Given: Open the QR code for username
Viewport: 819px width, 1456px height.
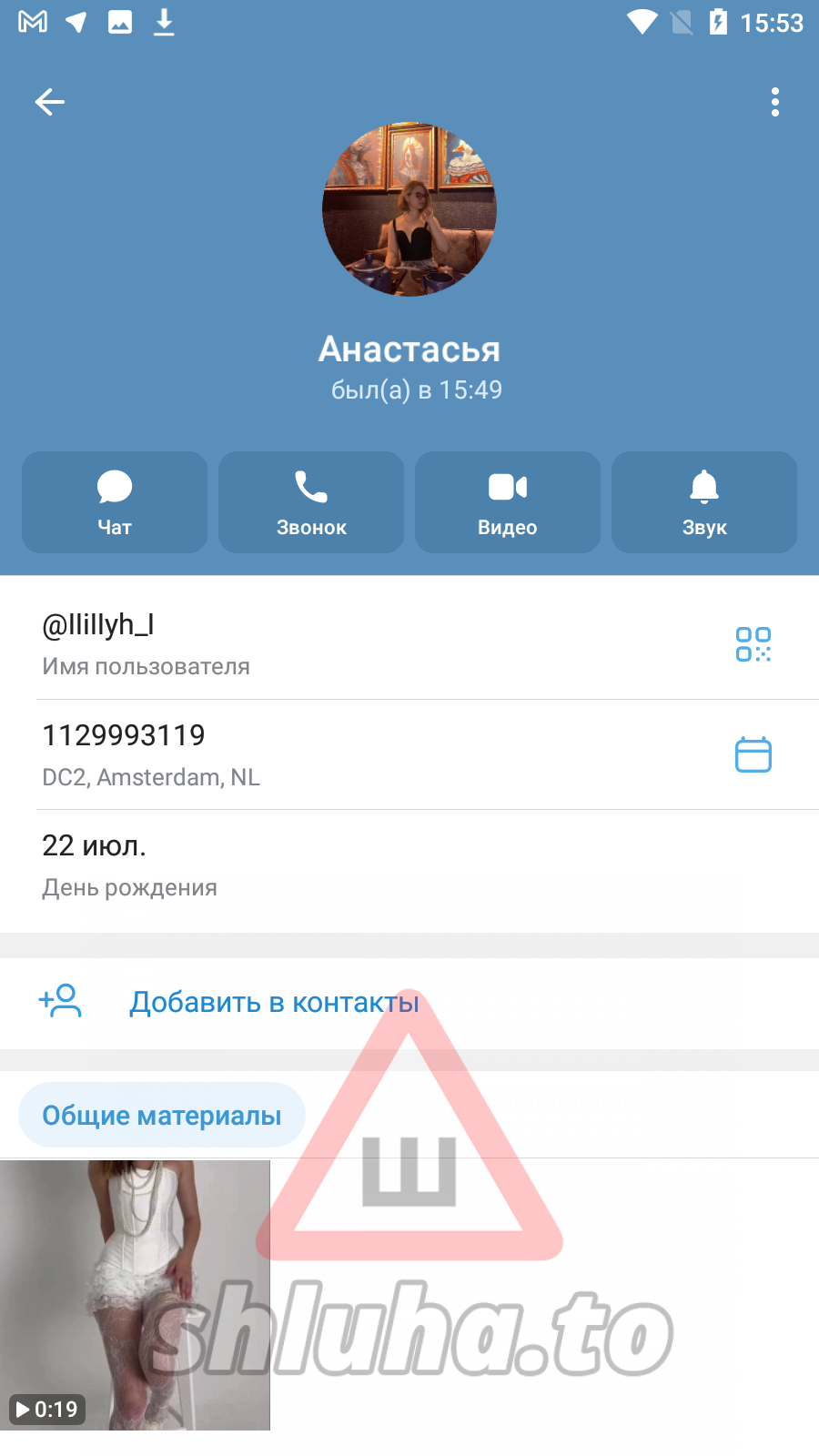Looking at the screenshot, I should click(x=753, y=644).
